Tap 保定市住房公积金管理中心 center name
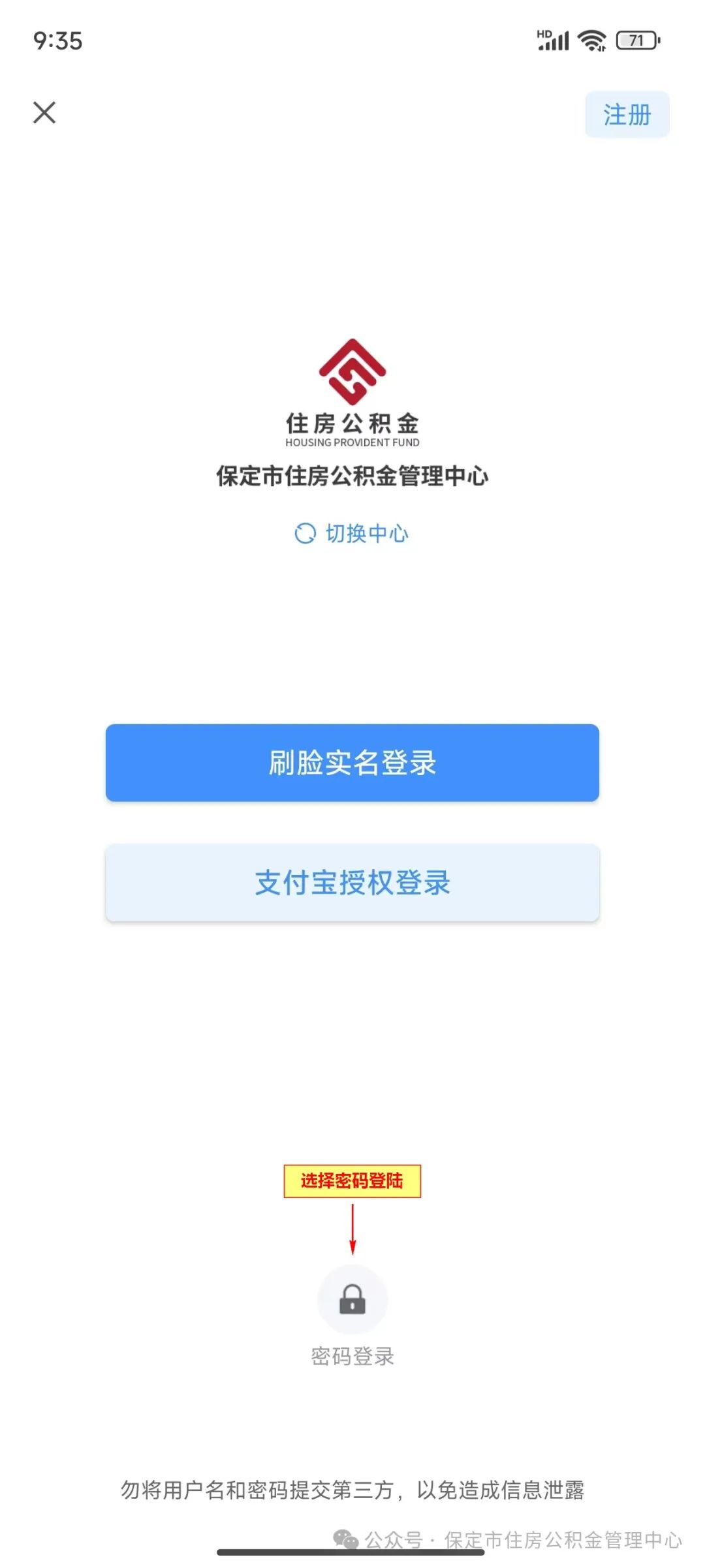This screenshot has height=1568, width=705. click(352, 476)
